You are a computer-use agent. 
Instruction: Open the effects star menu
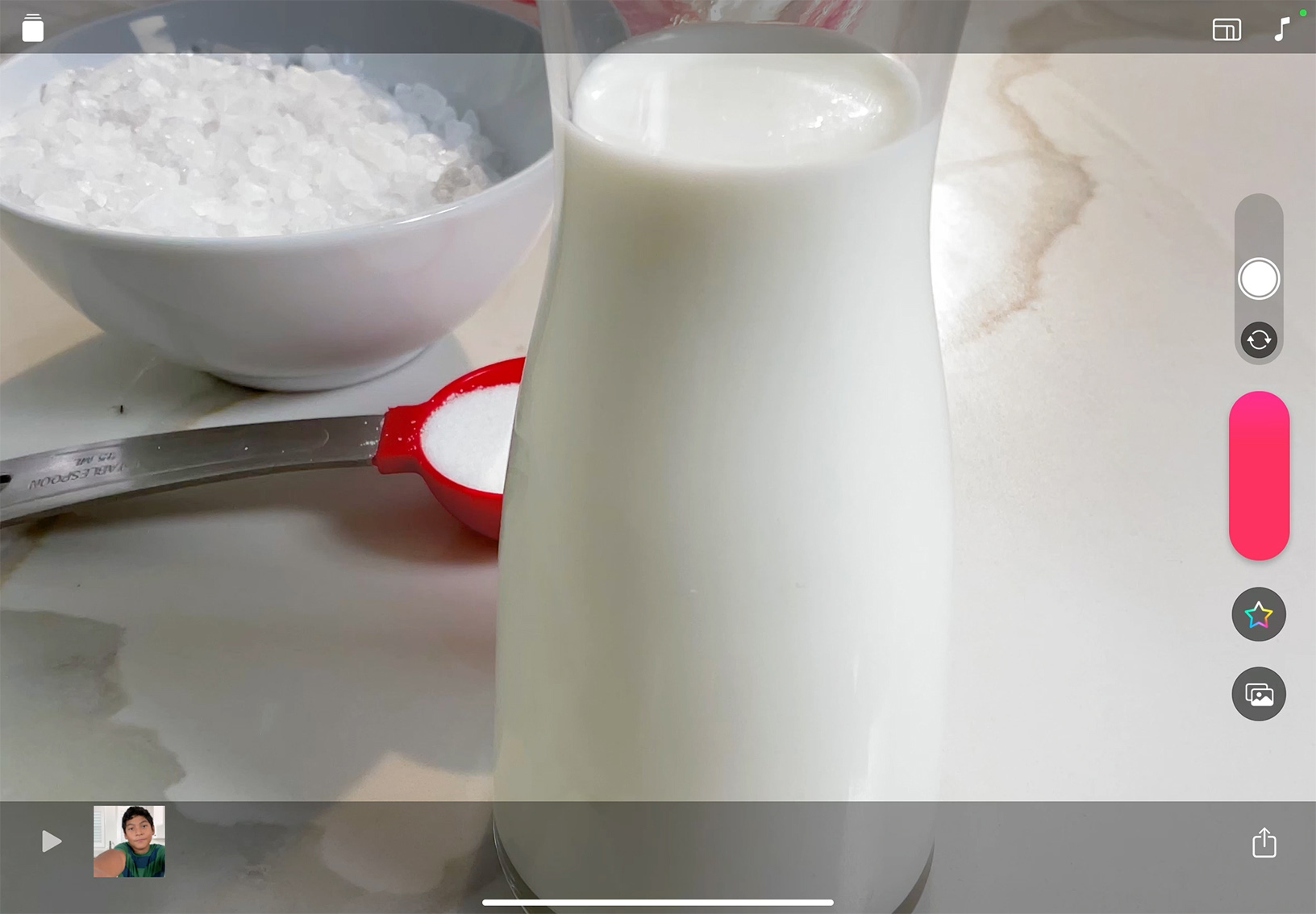pos(1258,615)
